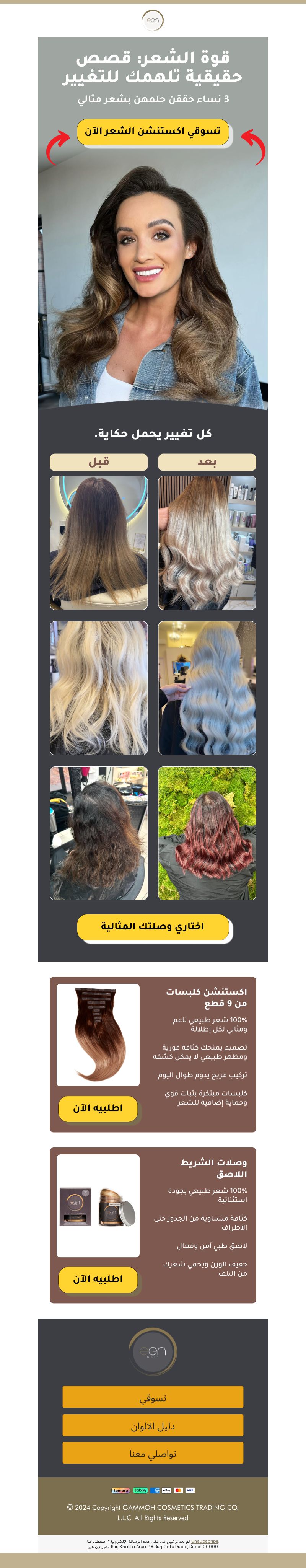Tap the تسوقي اكستنشن الشعر الآن button
Image resolution: width=306 pixels, height=1568 pixels.
pos(153,132)
